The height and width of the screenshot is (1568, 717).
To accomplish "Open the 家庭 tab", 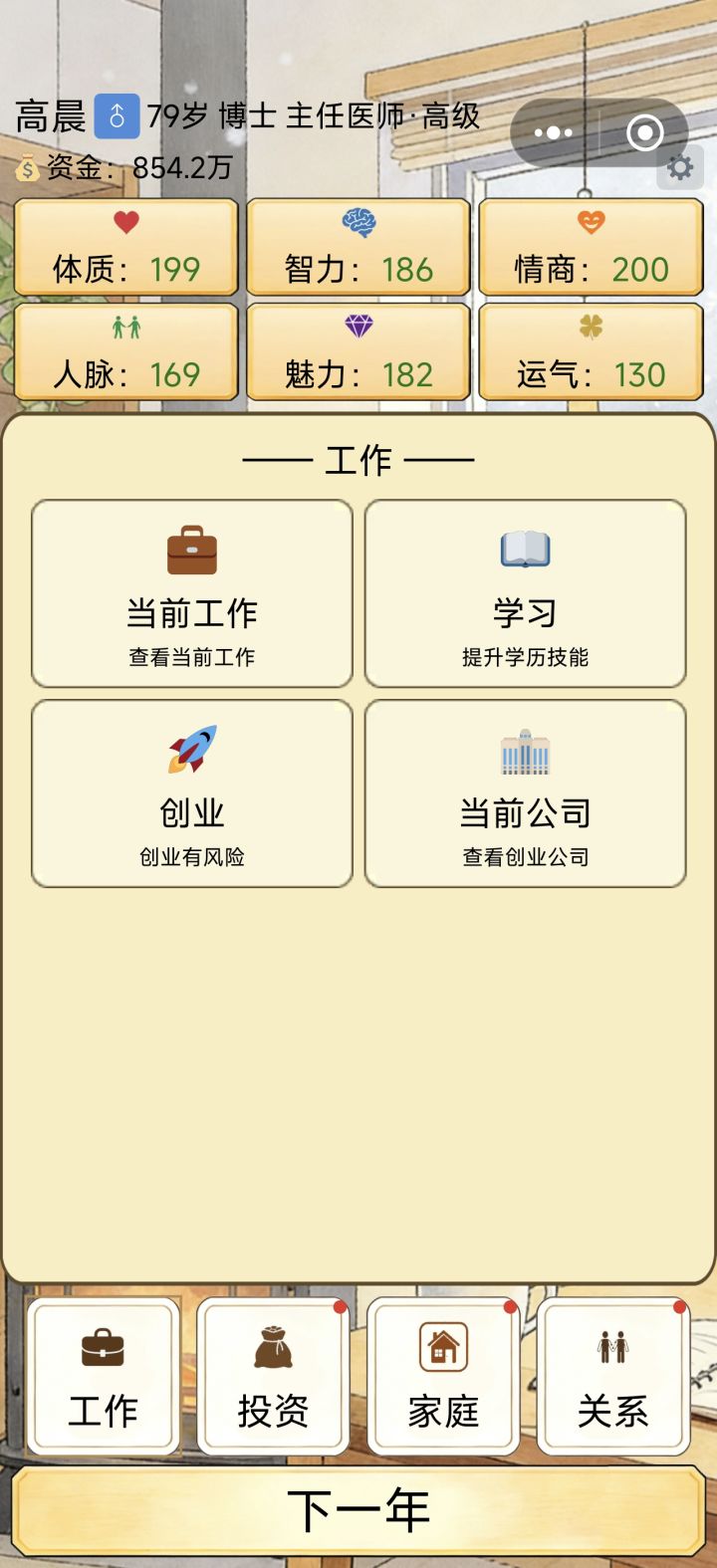I will [x=443, y=1379].
